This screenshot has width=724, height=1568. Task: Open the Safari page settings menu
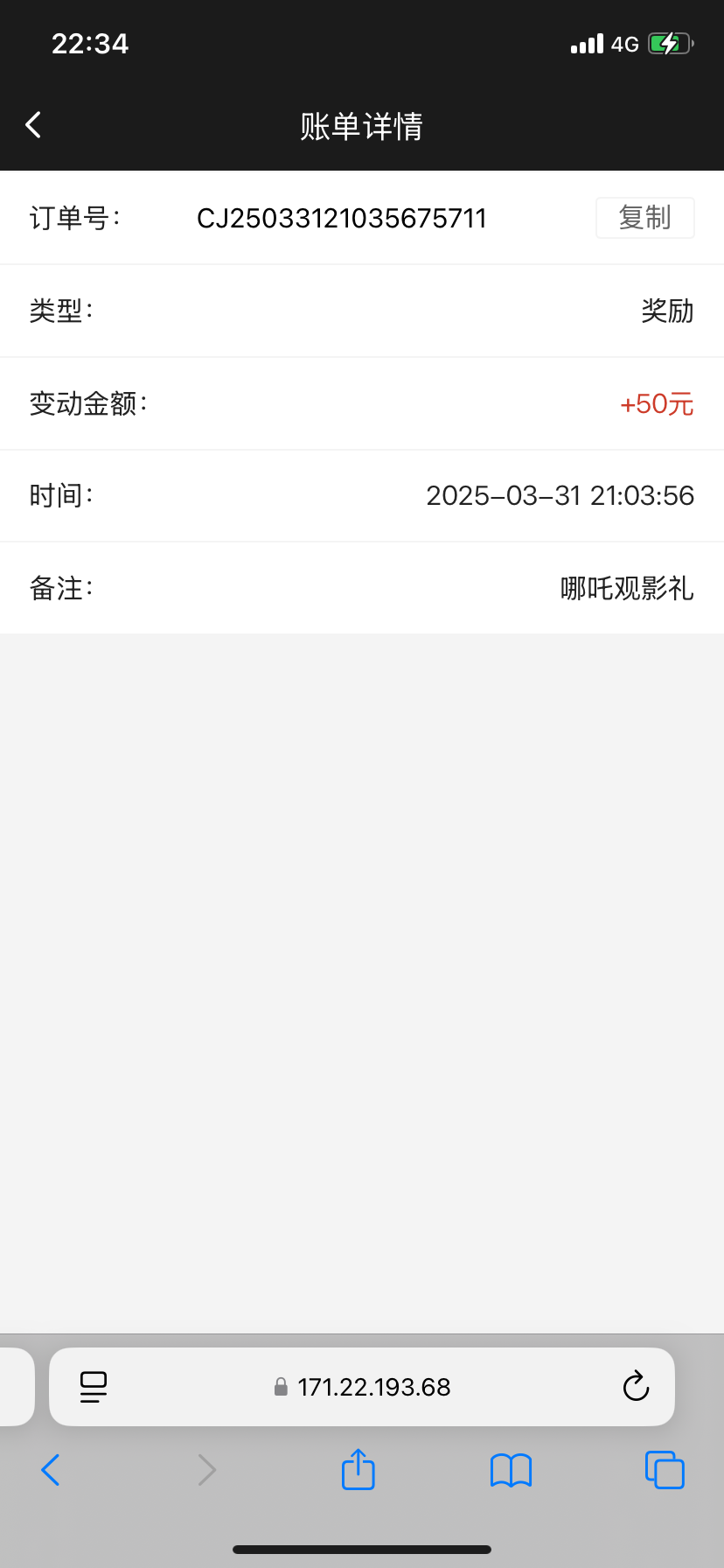coord(94,1387)
